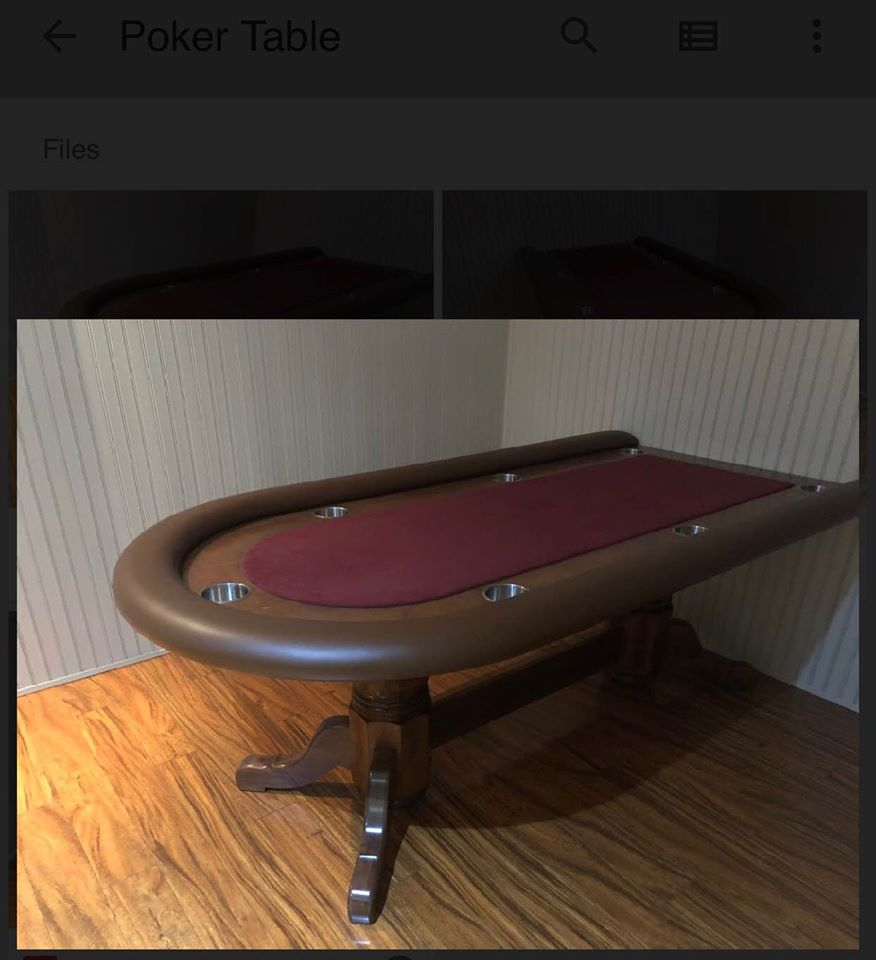Open the three-dot overflow menu
The width and height of the screenshot is (876, 960).
[816, 37]
